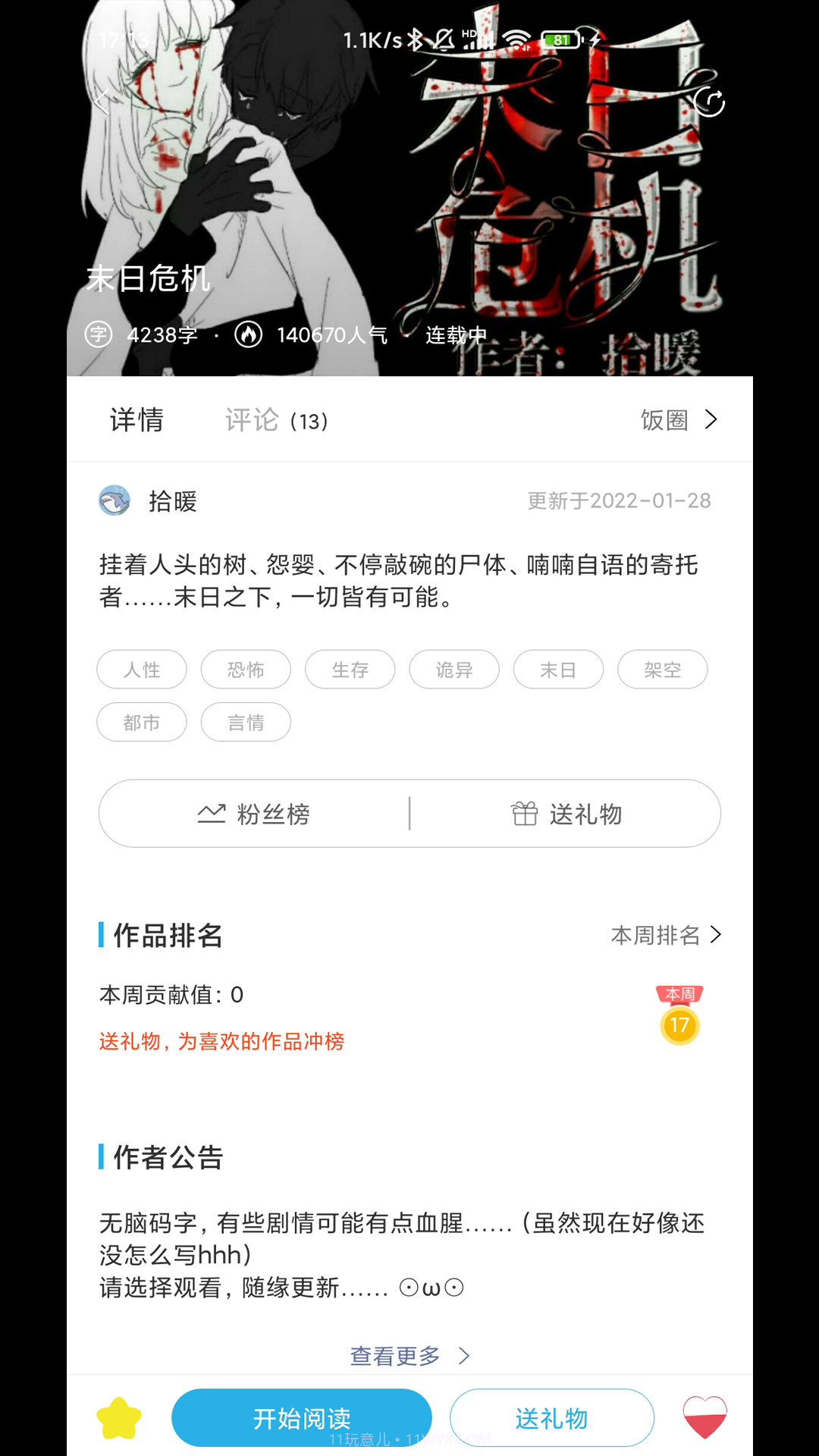Image resolution: width=819 pixels, height=1456 pixels.
Task: Select the 架空 tag
Action: [x=662, y=670]
